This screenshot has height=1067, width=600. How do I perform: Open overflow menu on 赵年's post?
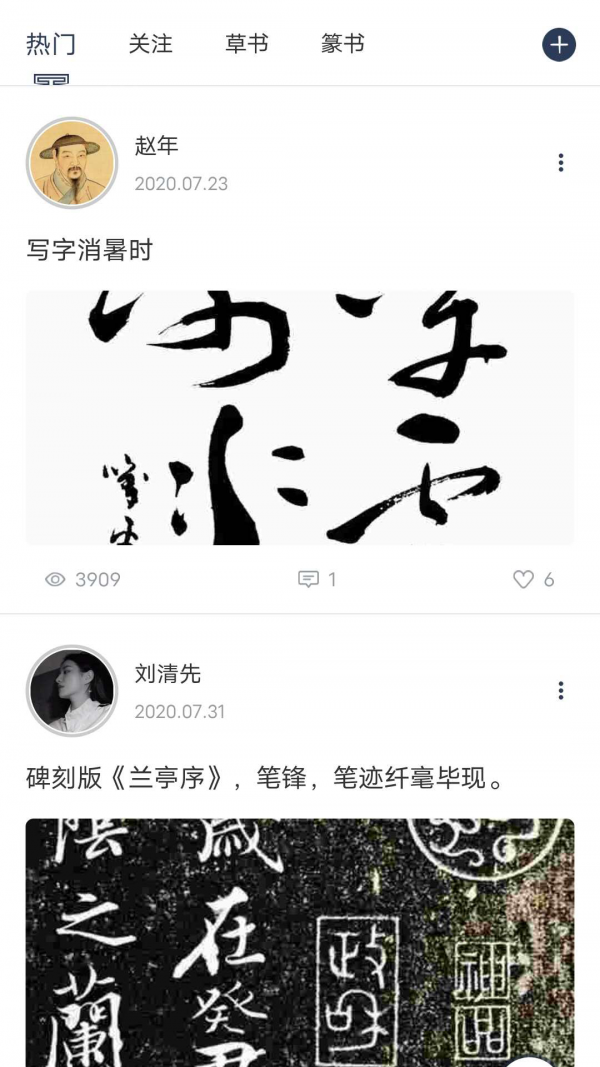pyautogui.click(x=561, y=163)
